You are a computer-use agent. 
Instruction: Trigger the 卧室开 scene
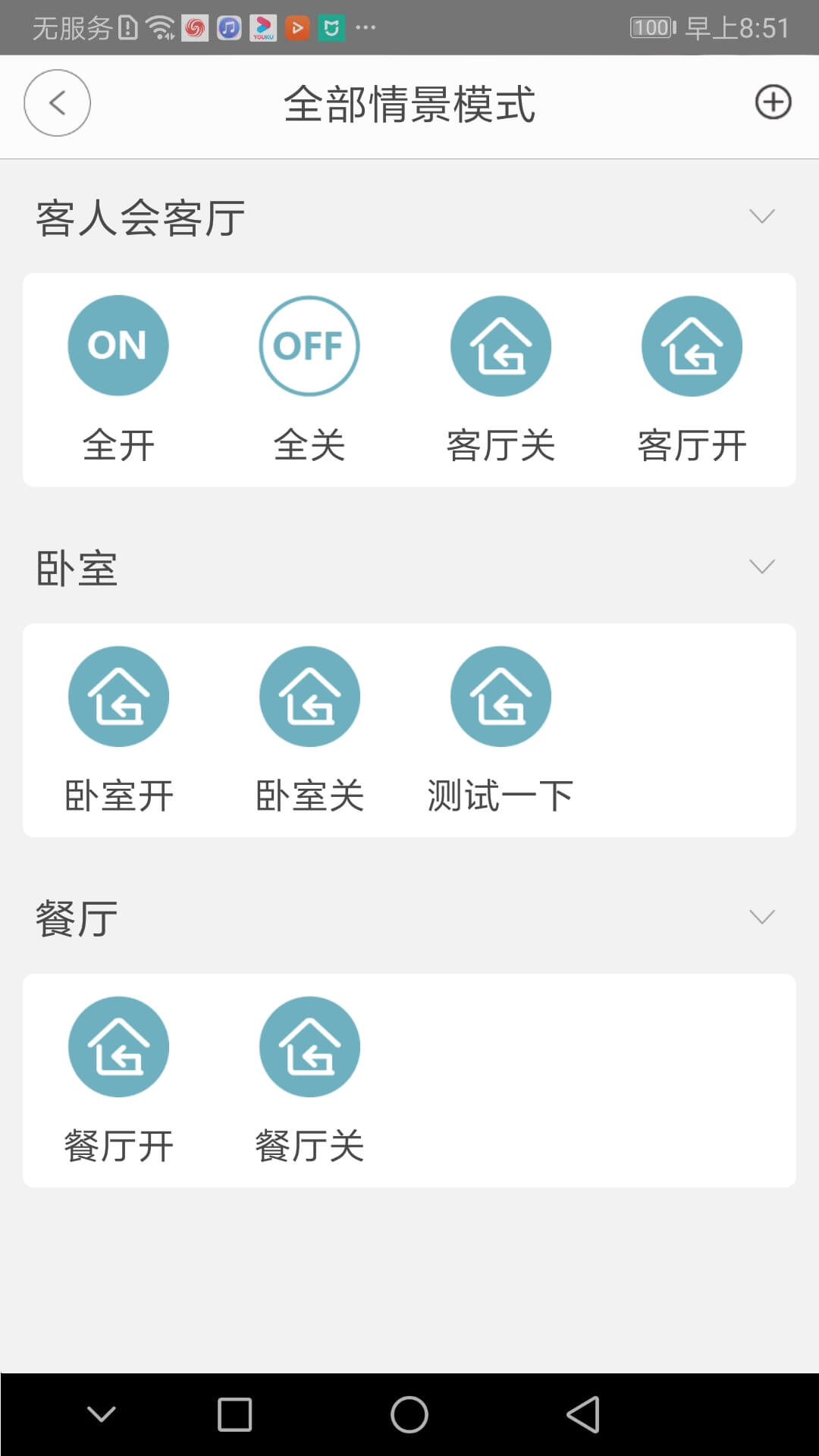tap(118, 696)
